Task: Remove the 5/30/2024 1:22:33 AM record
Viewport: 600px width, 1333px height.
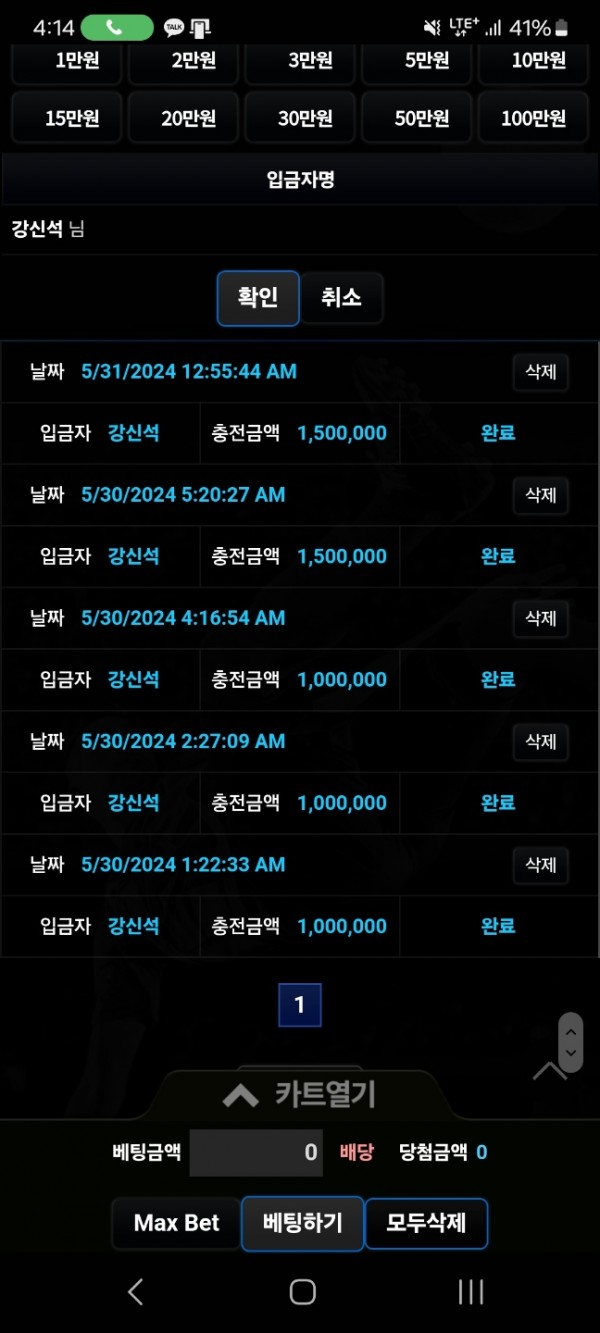Action: [541, 864]
